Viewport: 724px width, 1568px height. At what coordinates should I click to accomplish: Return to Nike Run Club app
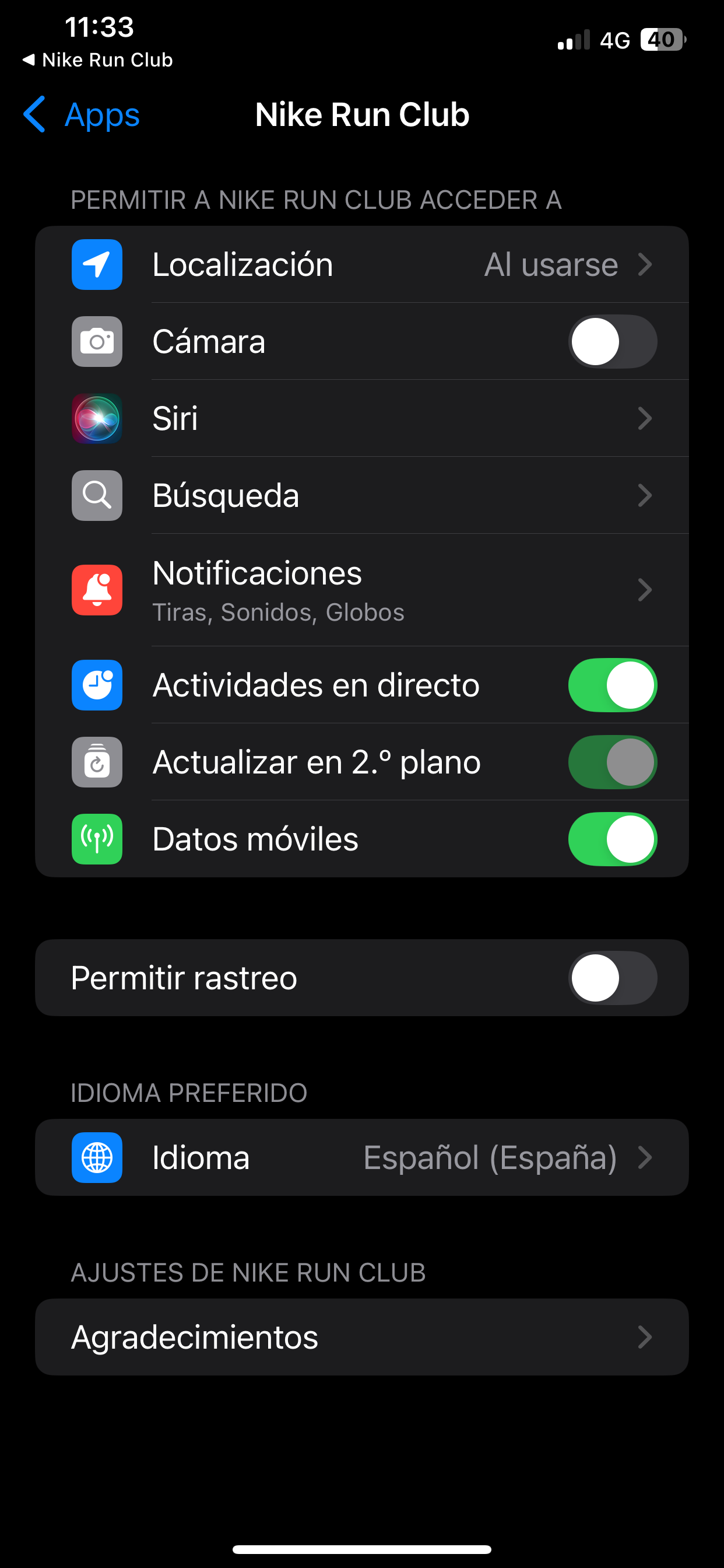(97, 60)
